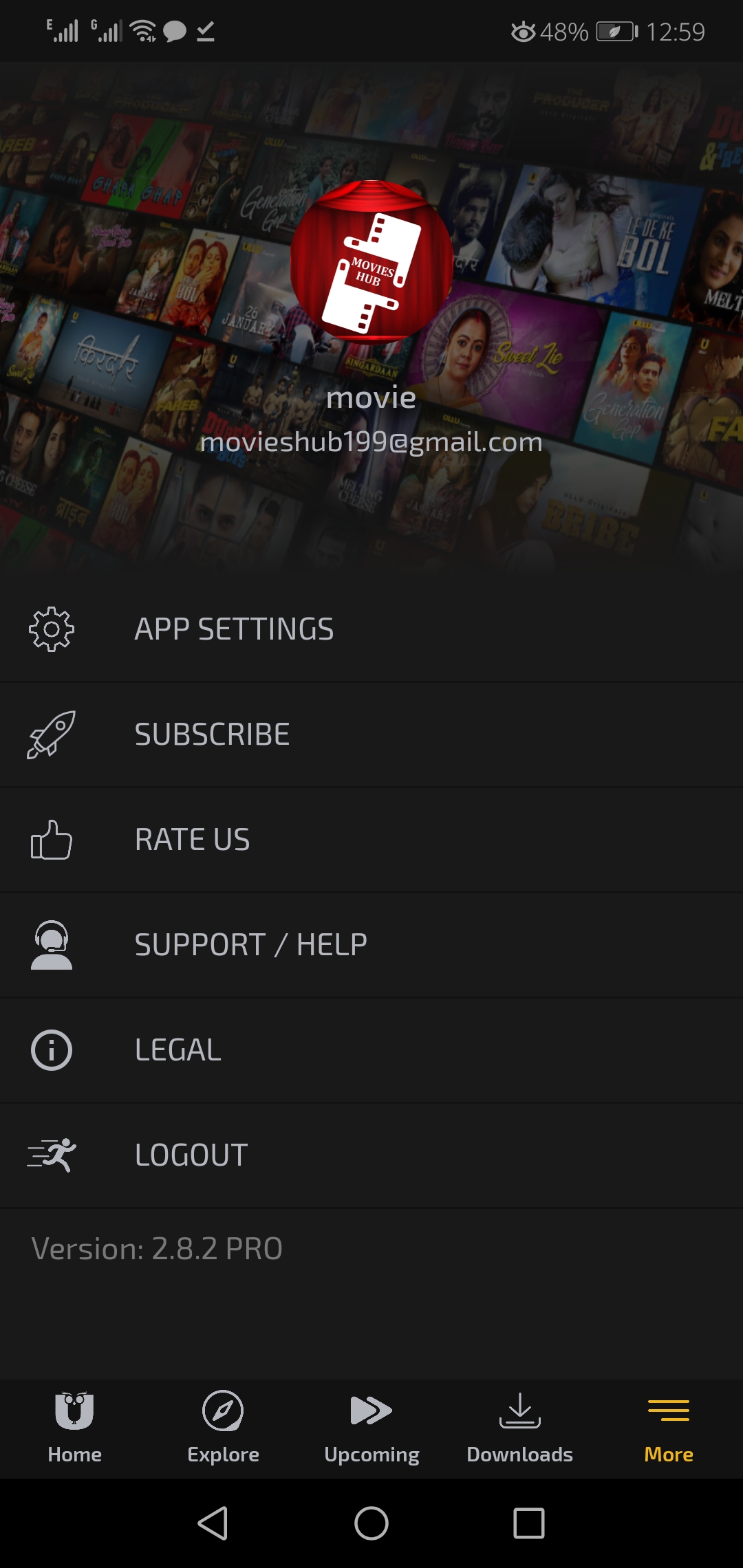Switch to the Home tab
The width and height of the screenshot is (743, 1568).
(x=74, y=1428)
